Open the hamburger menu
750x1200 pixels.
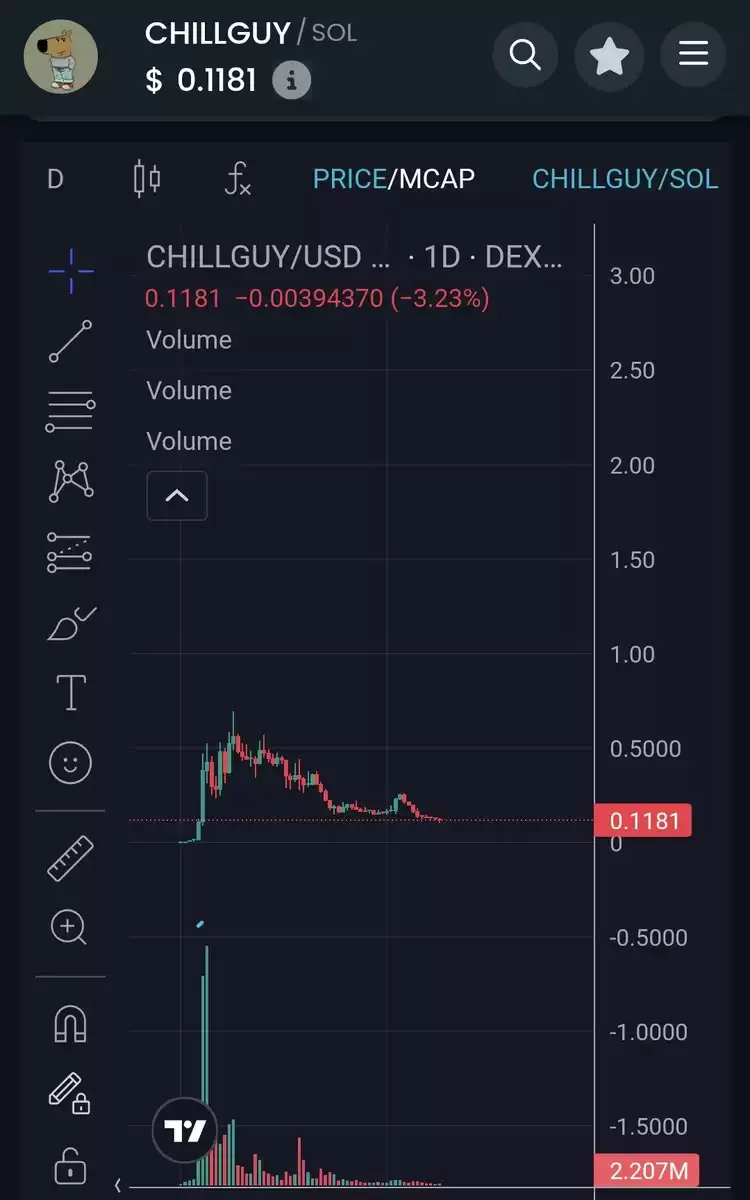coord(693,54)
